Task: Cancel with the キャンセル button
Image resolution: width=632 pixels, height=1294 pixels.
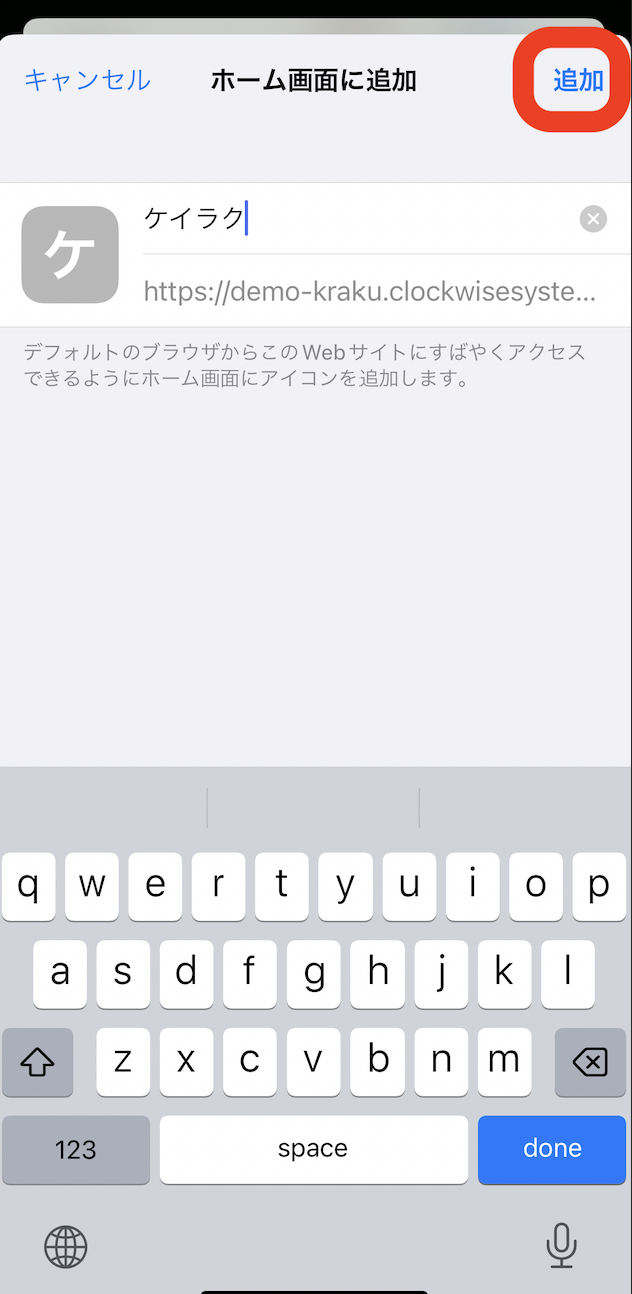Action: 88,80
